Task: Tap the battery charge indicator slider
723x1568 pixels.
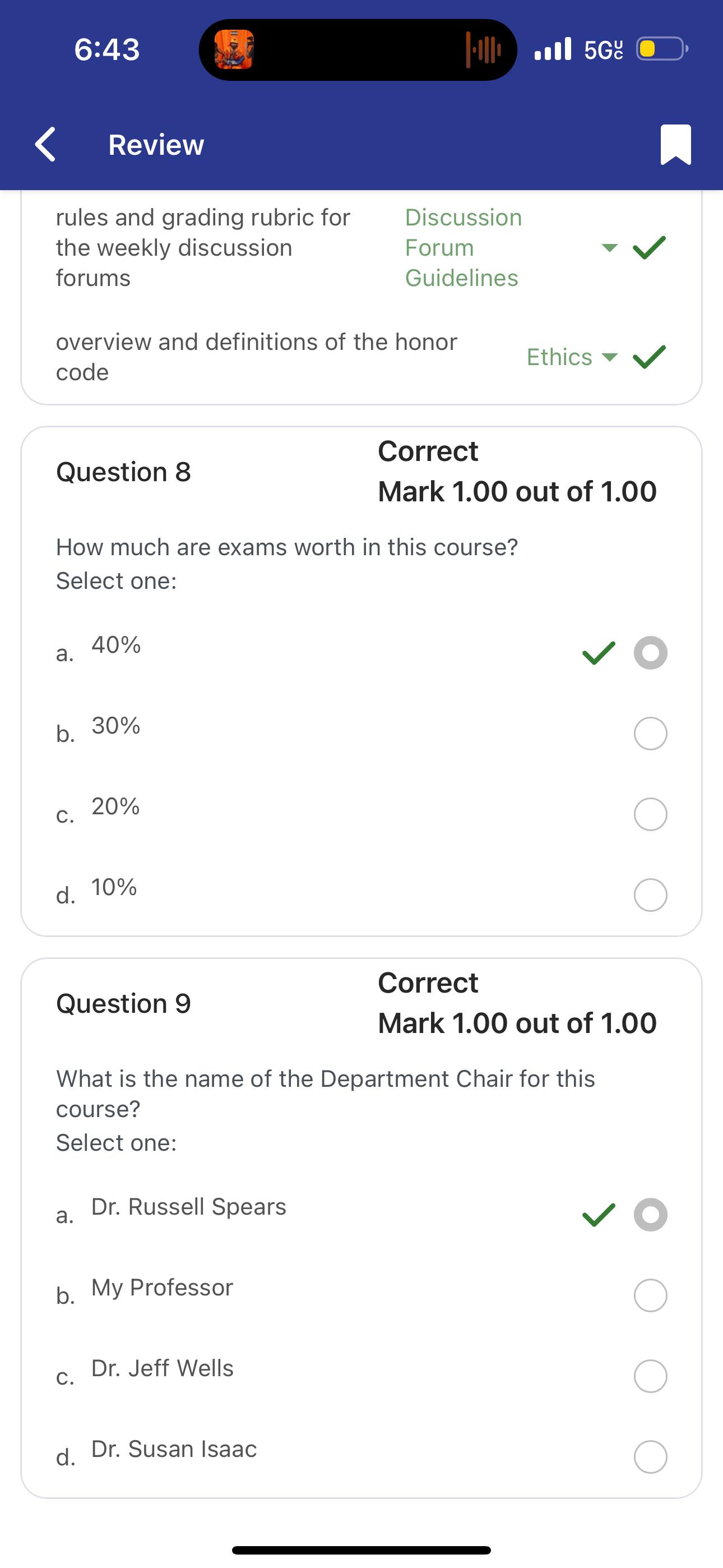Action: [647, 49]
